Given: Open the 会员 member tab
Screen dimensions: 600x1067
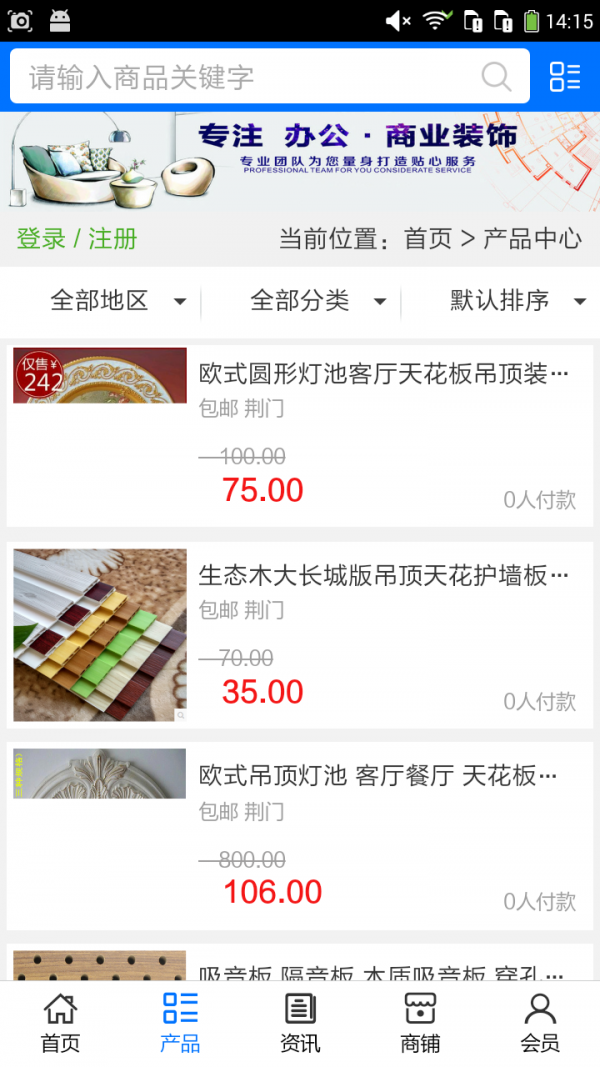Looking at the screenshot, I should 540,1023.
